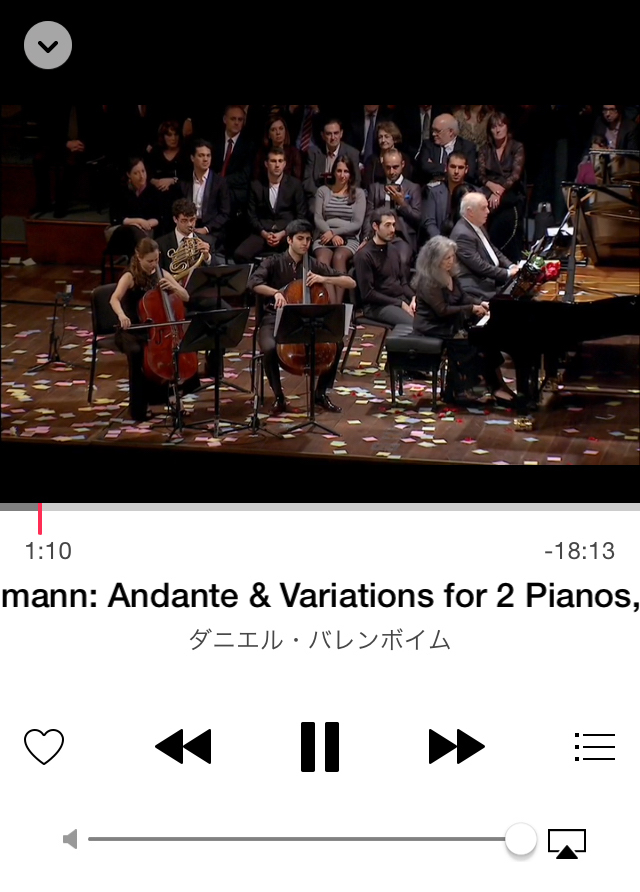The height and width of the screenshot is (892, 640).
Task: Open the AirPlay output picker
Action: click(567, 843)
